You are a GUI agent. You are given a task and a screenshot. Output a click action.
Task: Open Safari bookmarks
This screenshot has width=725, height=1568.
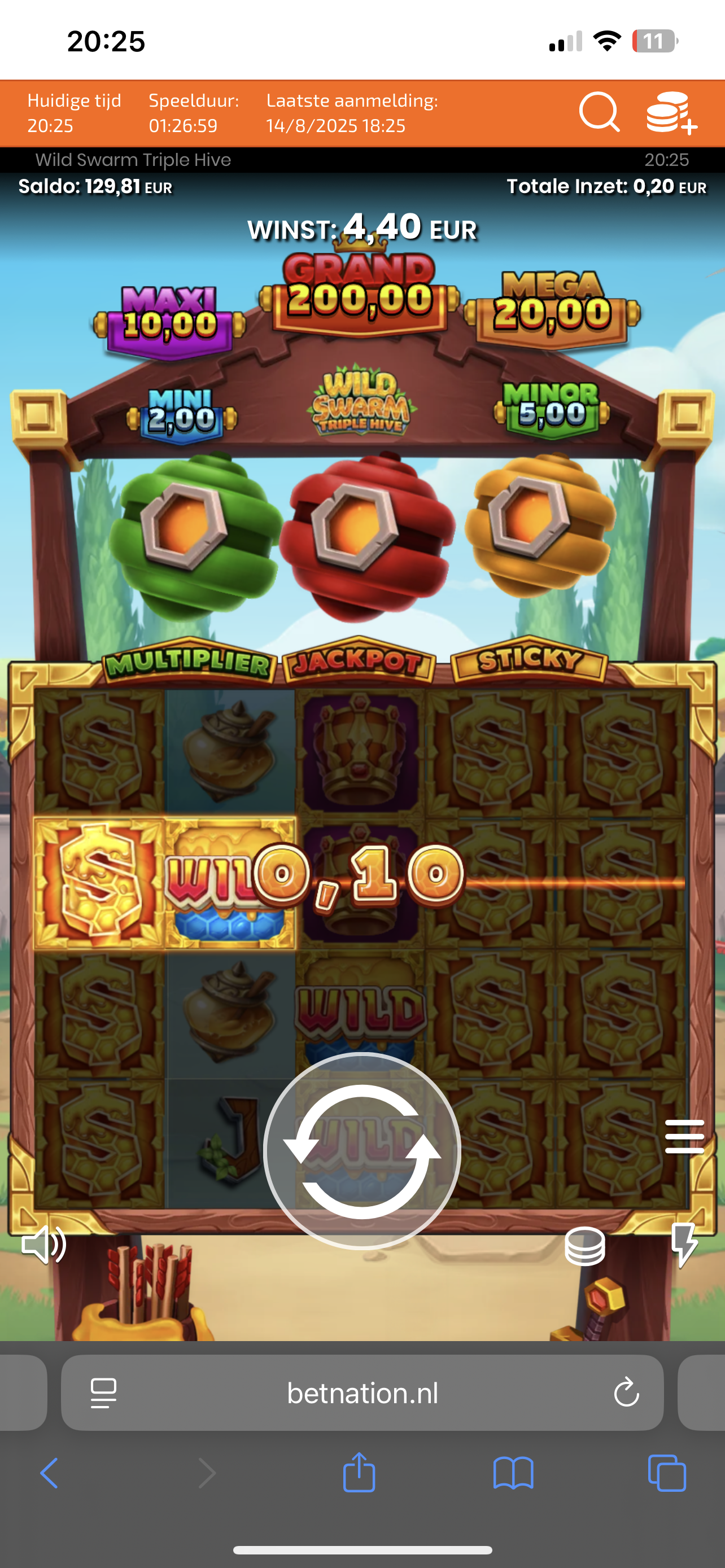point(513,1474)
